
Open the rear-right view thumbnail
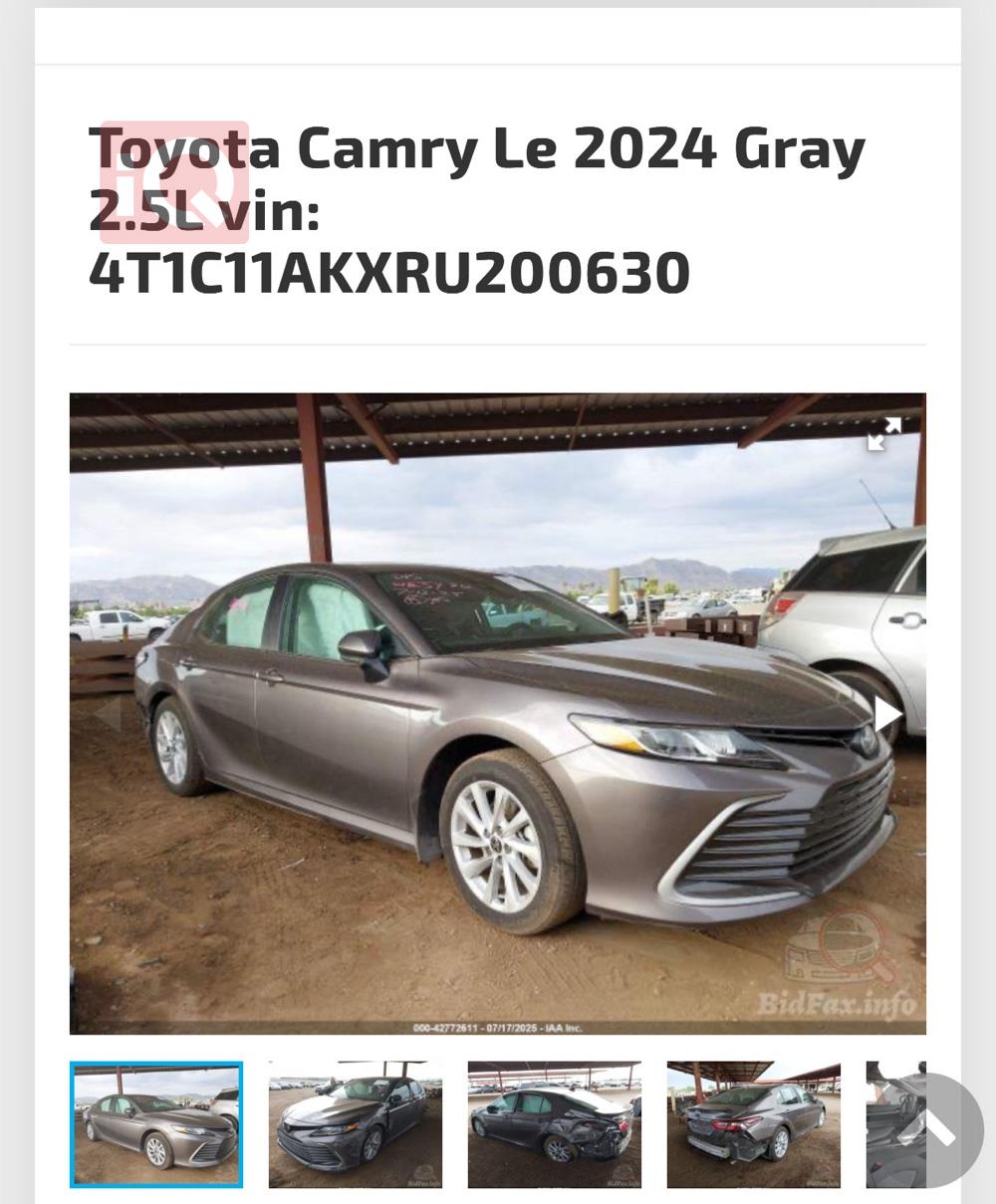[x=754, y=1124]
